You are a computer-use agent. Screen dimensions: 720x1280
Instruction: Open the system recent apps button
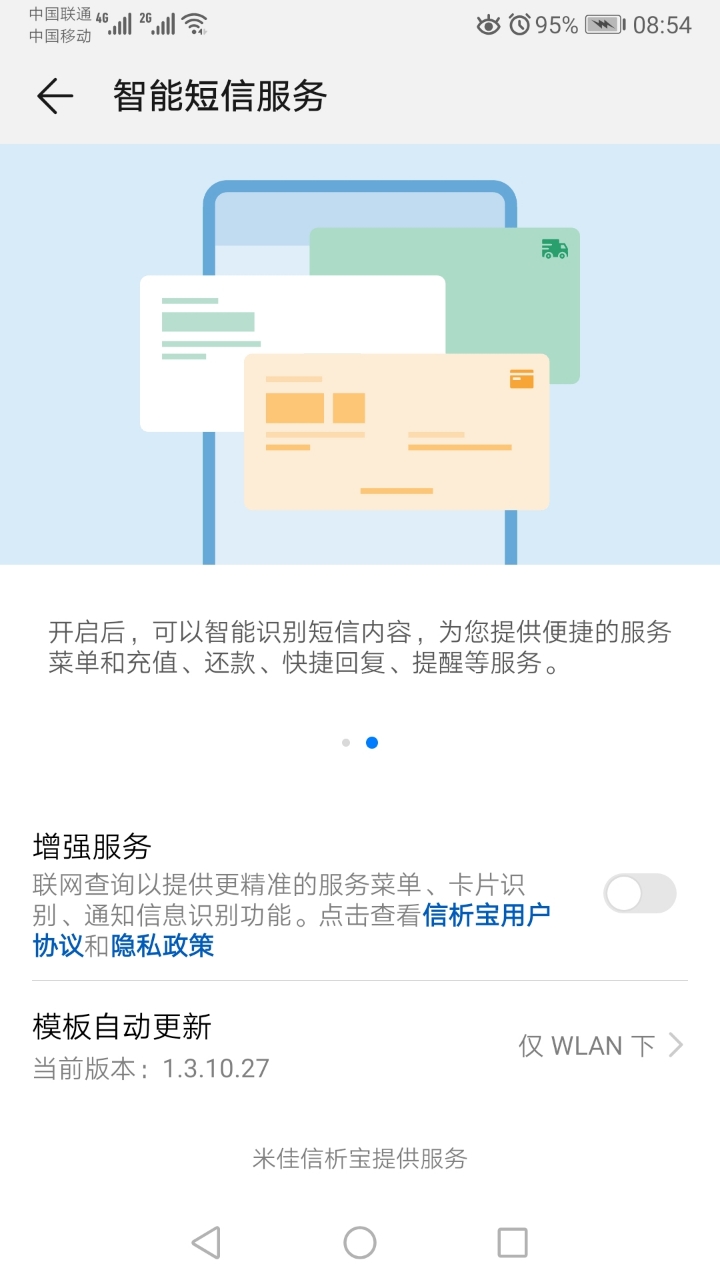pyautogui.click(x=512, y=1242)
